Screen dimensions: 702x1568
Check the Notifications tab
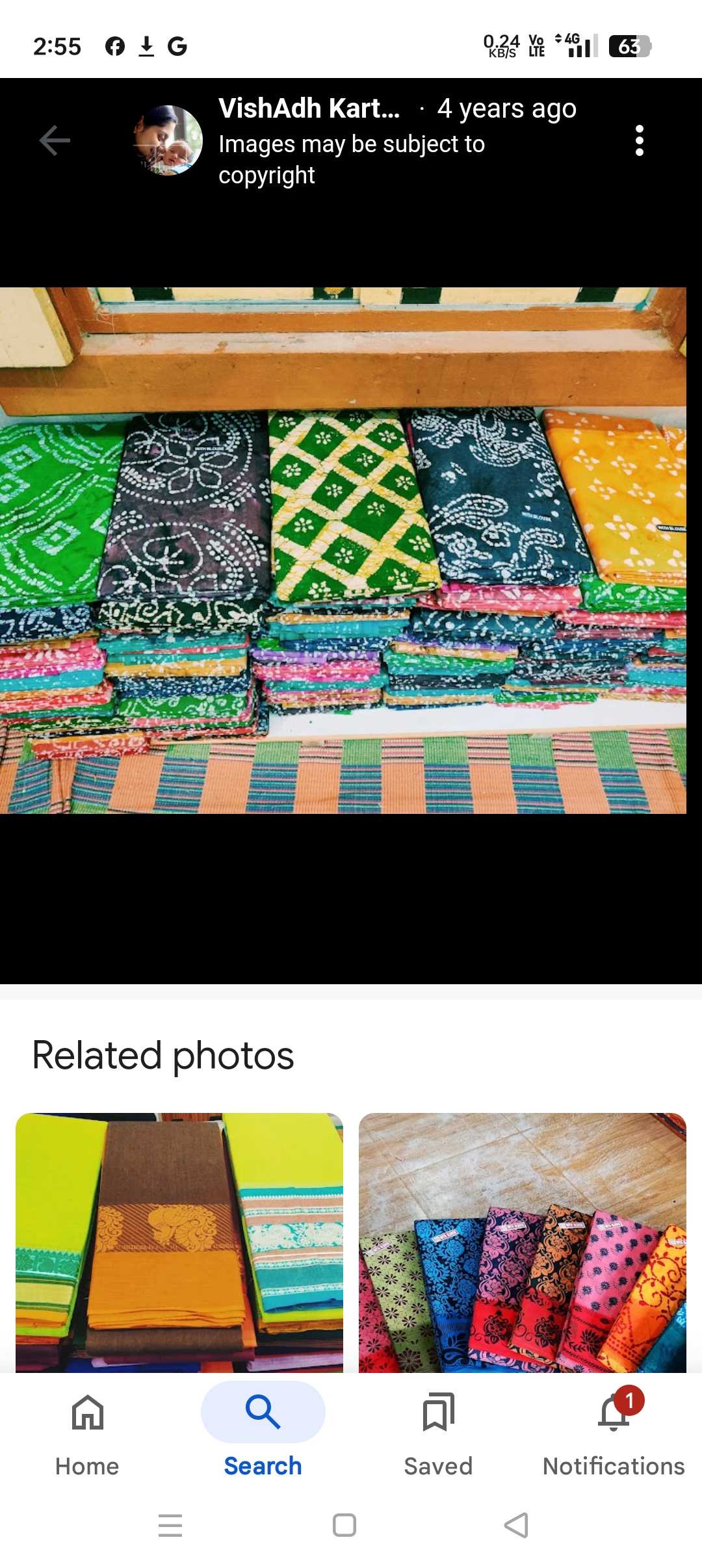click(614, 1430)
